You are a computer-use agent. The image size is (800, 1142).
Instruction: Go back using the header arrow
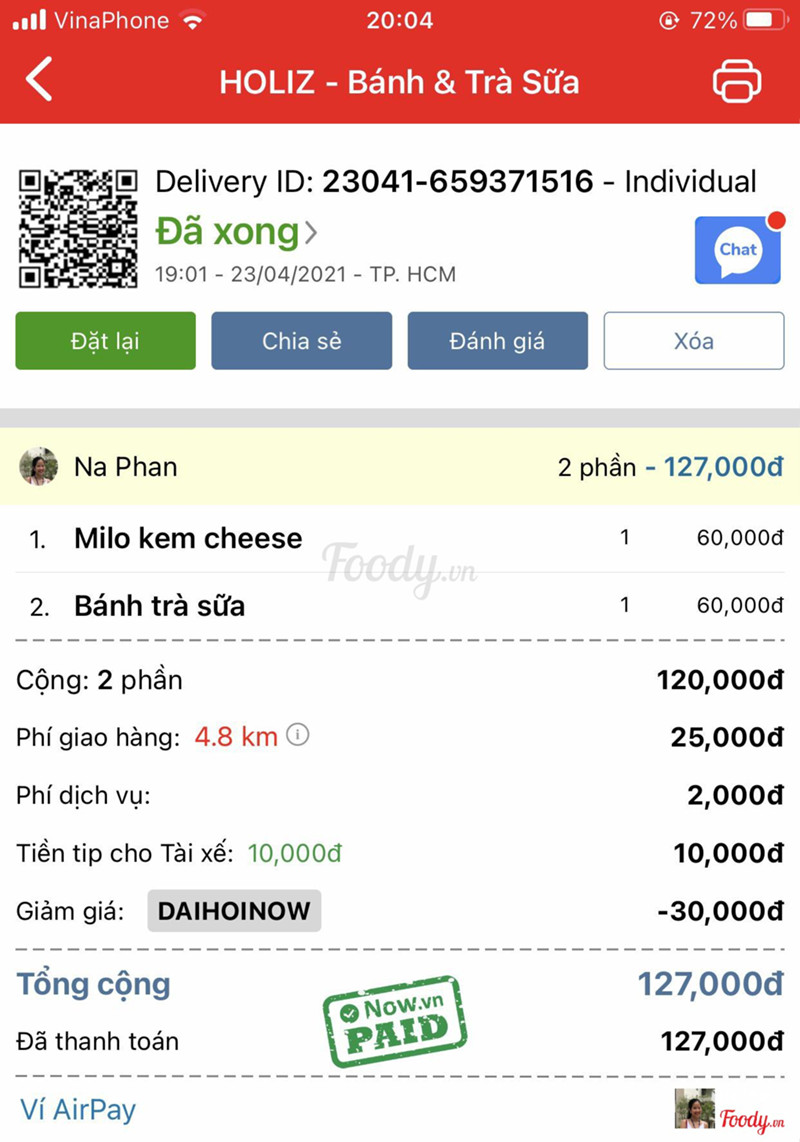[x=39, y=80]
